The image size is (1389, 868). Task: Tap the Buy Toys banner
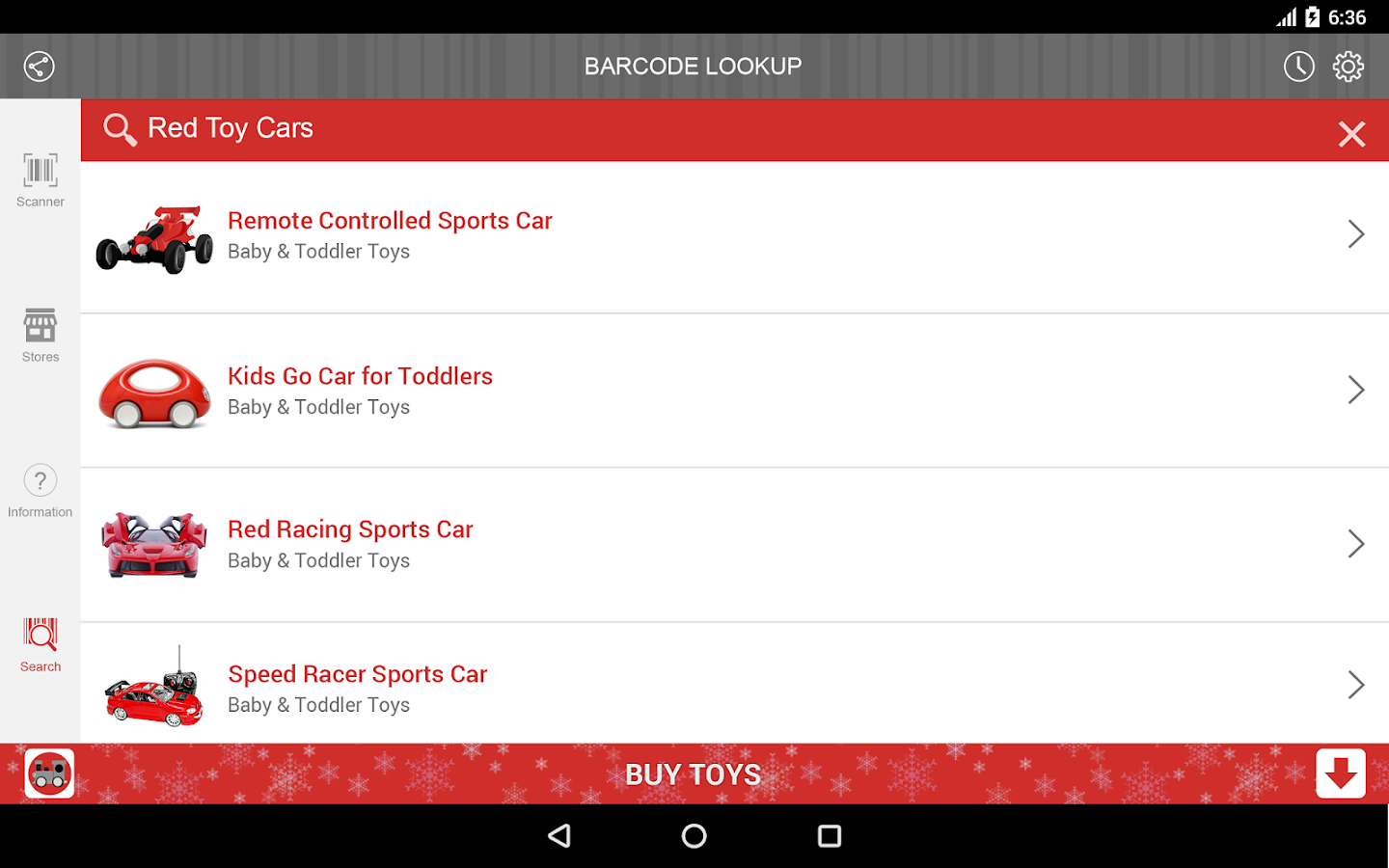(x=693, y=774)
